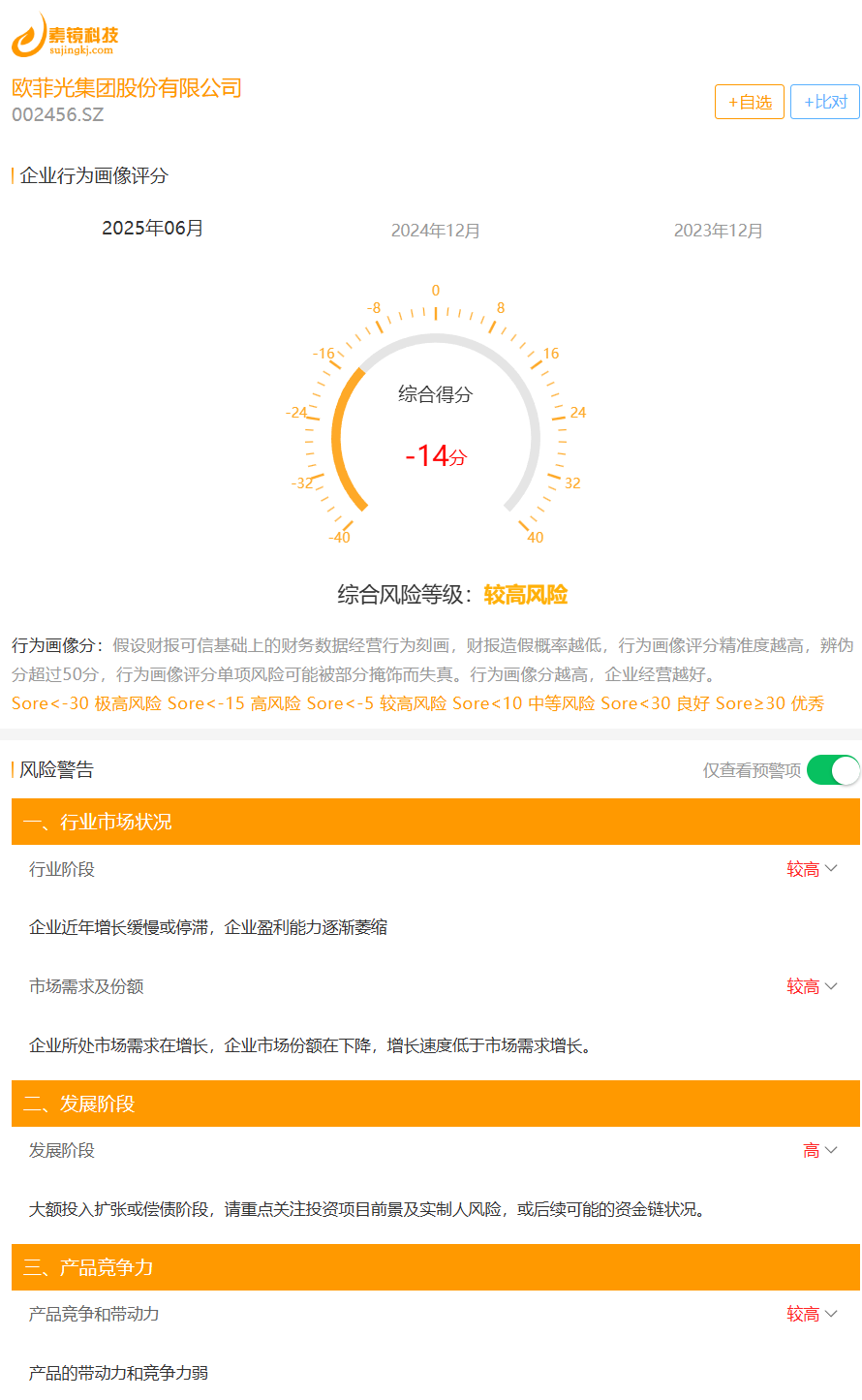862x1400 pixels.
Task: Collapse the 行业阶段 risk row
Action: click(436, 869)
